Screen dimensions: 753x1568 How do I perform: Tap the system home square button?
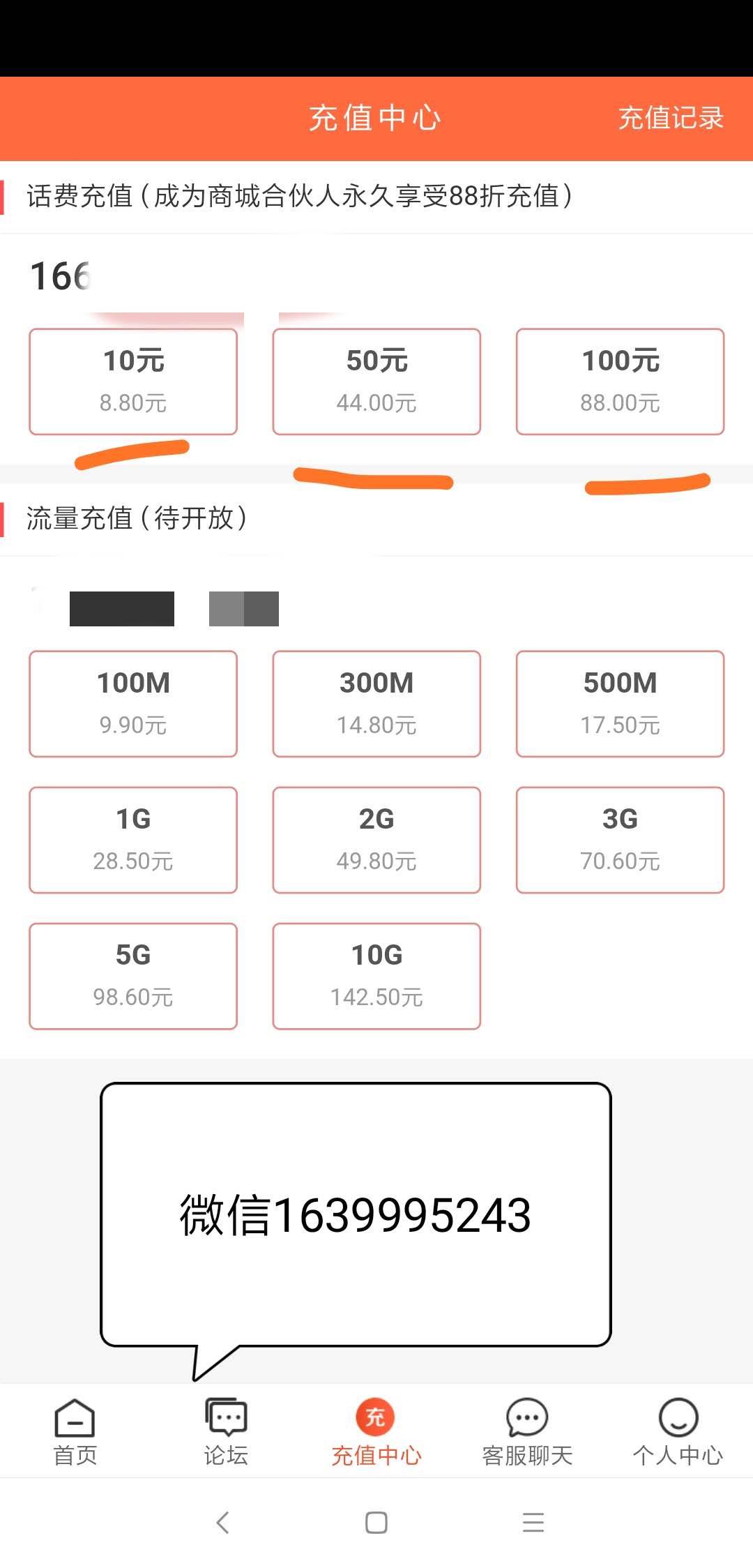coord(375,1523)
